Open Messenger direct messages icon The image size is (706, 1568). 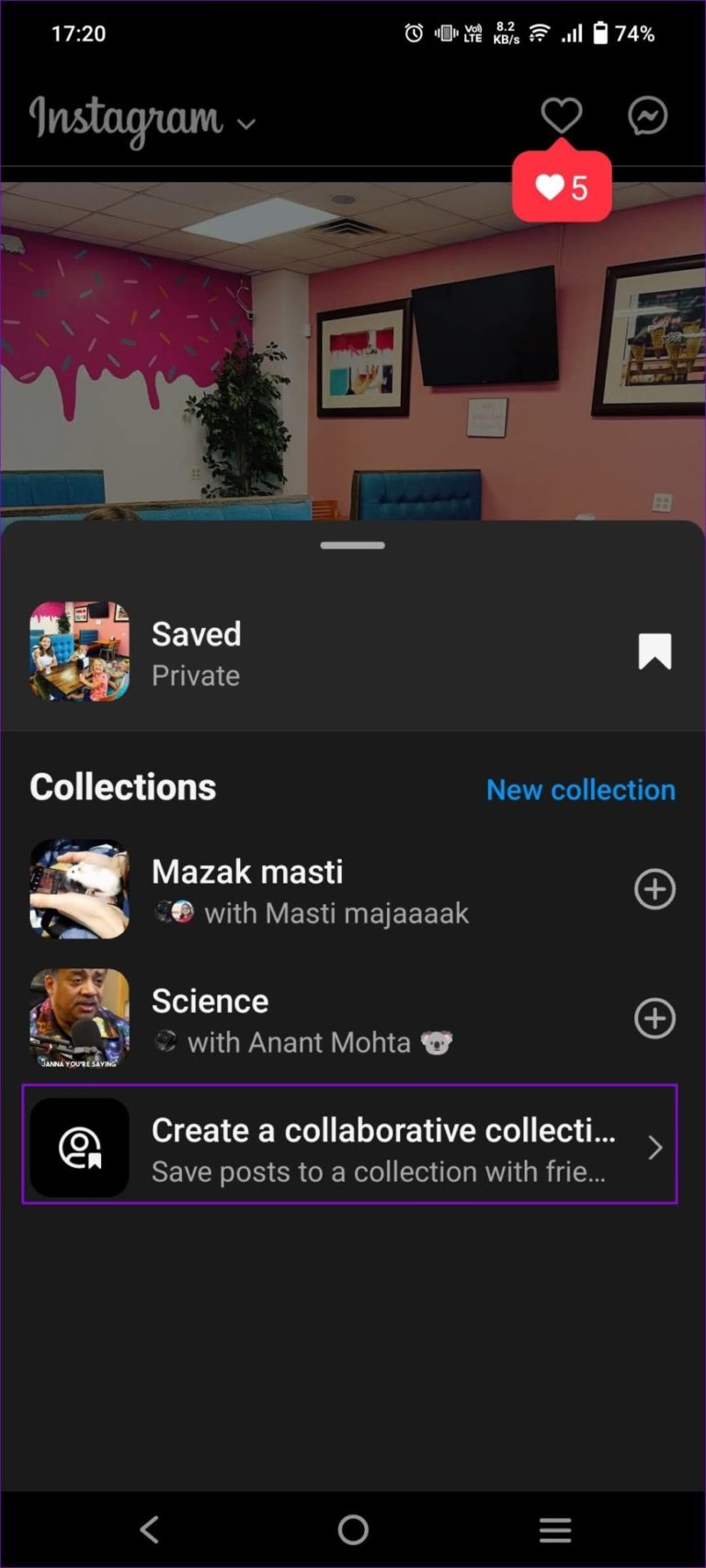click(647, 115)
